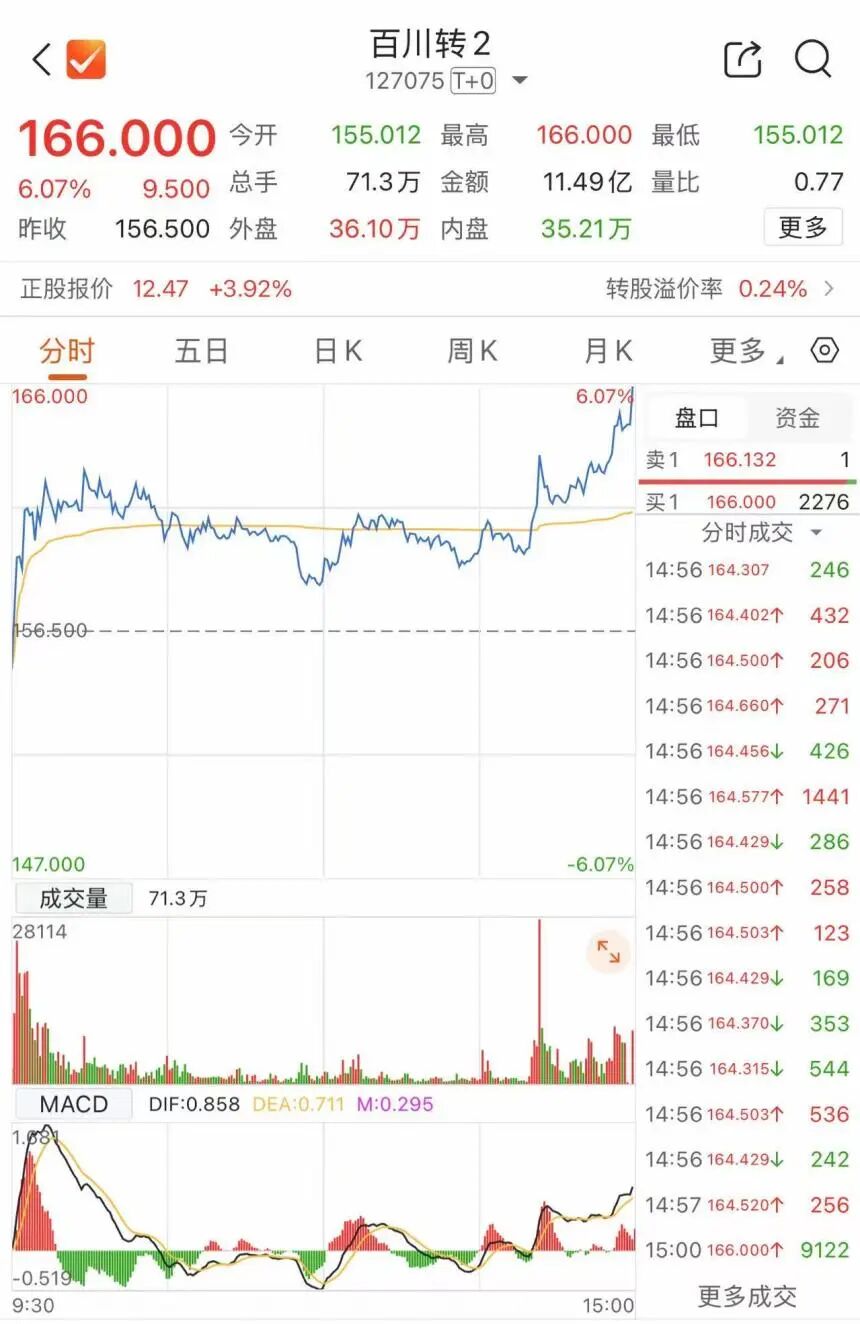Screen dimensions: 860x1324
Task: Select the 日K chart tab
Action: [337, 351]
